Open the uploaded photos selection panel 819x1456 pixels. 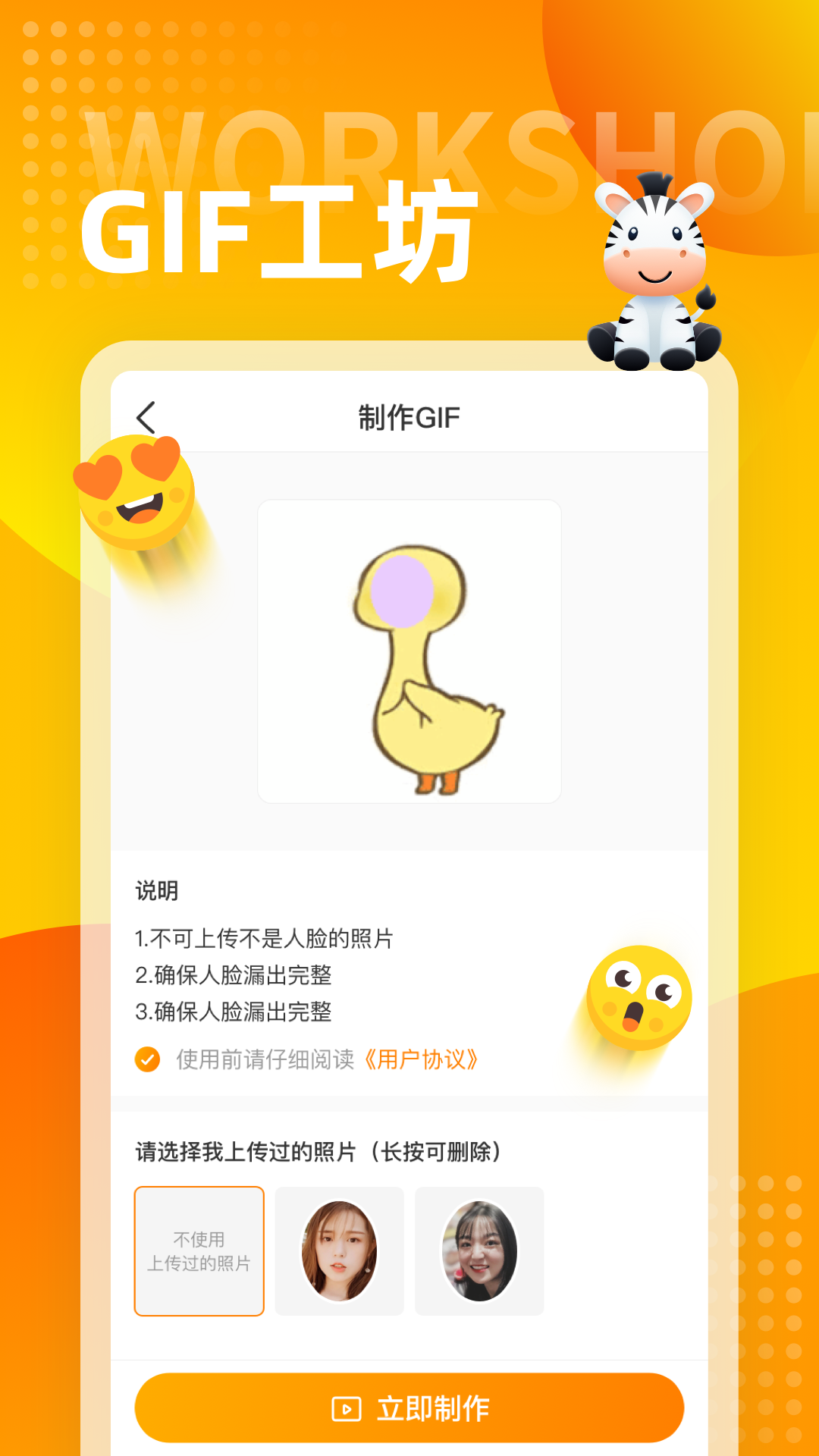(409, 1250)
